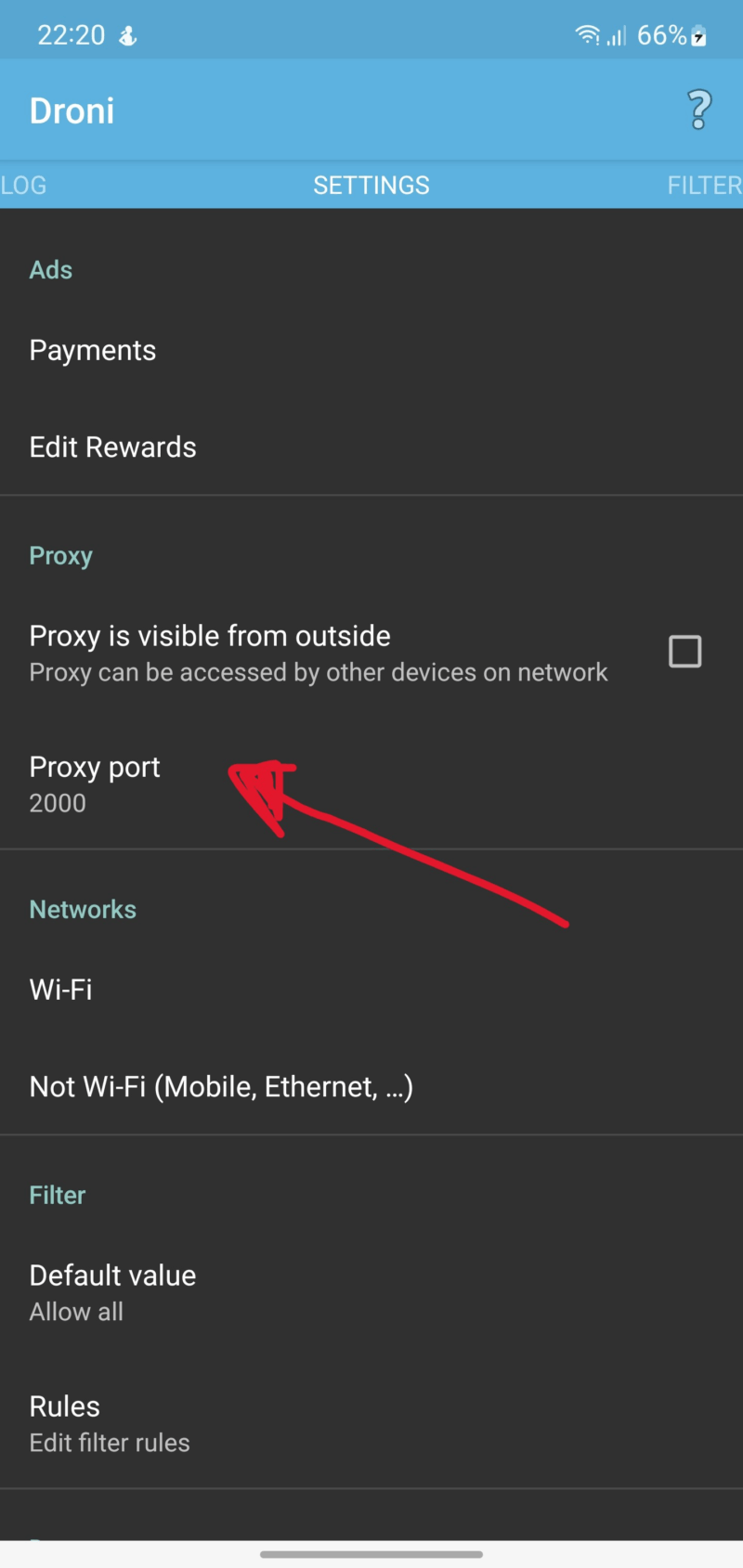Tap the Wi-Fi status icon

588,33
